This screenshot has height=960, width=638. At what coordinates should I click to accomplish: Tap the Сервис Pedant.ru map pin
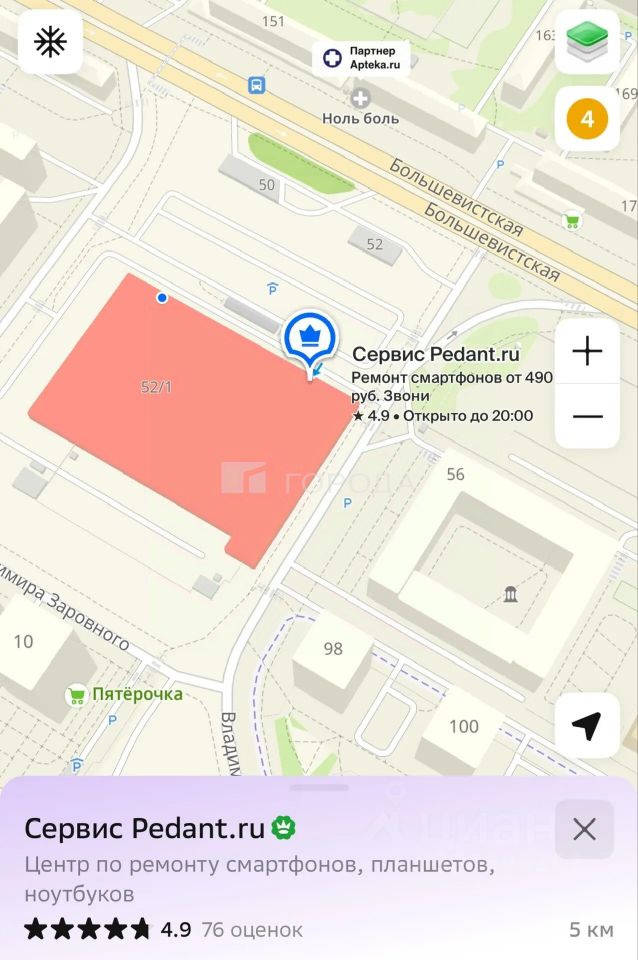click(309, 338)
